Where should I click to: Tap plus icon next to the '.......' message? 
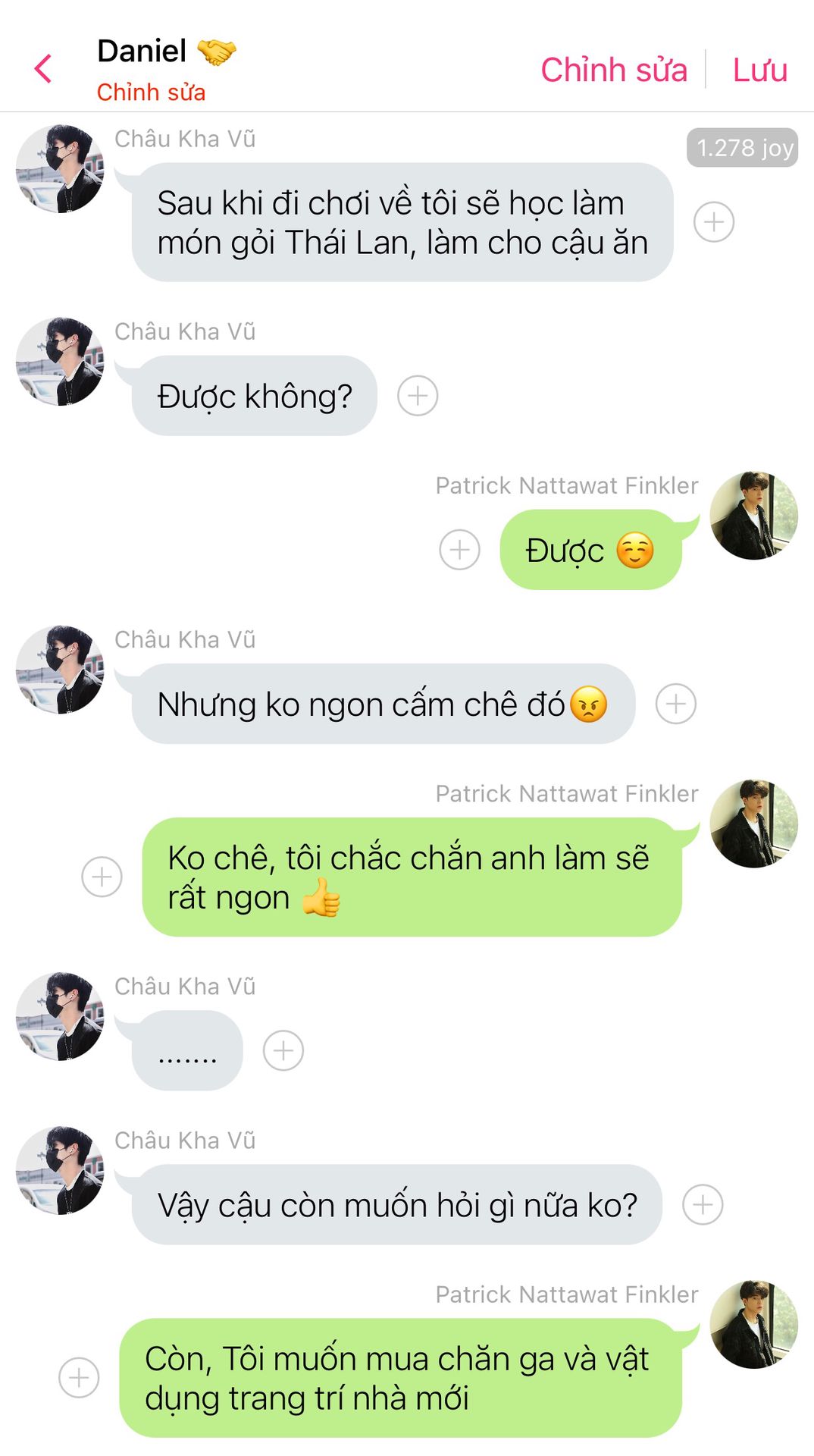[283, 1050]
